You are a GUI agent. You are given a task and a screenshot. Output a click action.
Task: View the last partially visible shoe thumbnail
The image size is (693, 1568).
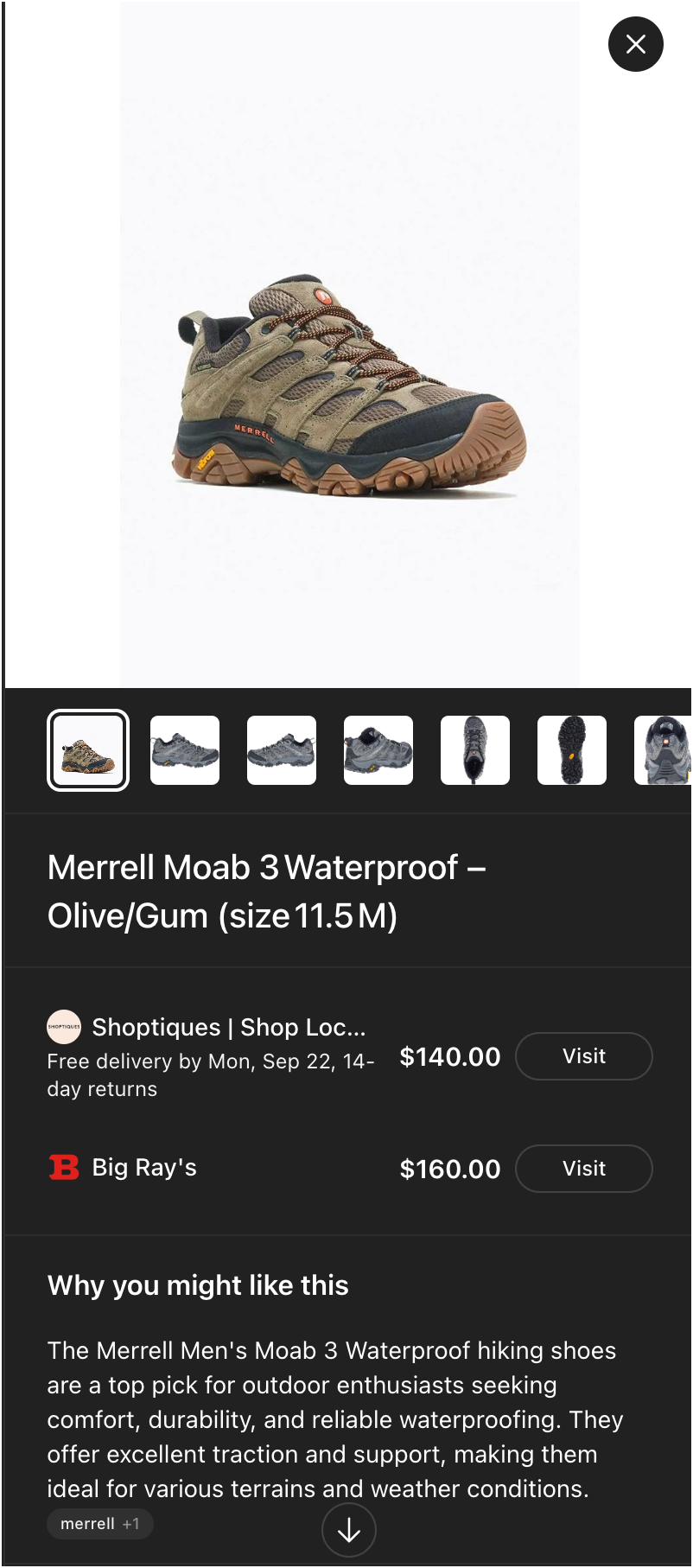pyautogui.click(x=664, y=750)
